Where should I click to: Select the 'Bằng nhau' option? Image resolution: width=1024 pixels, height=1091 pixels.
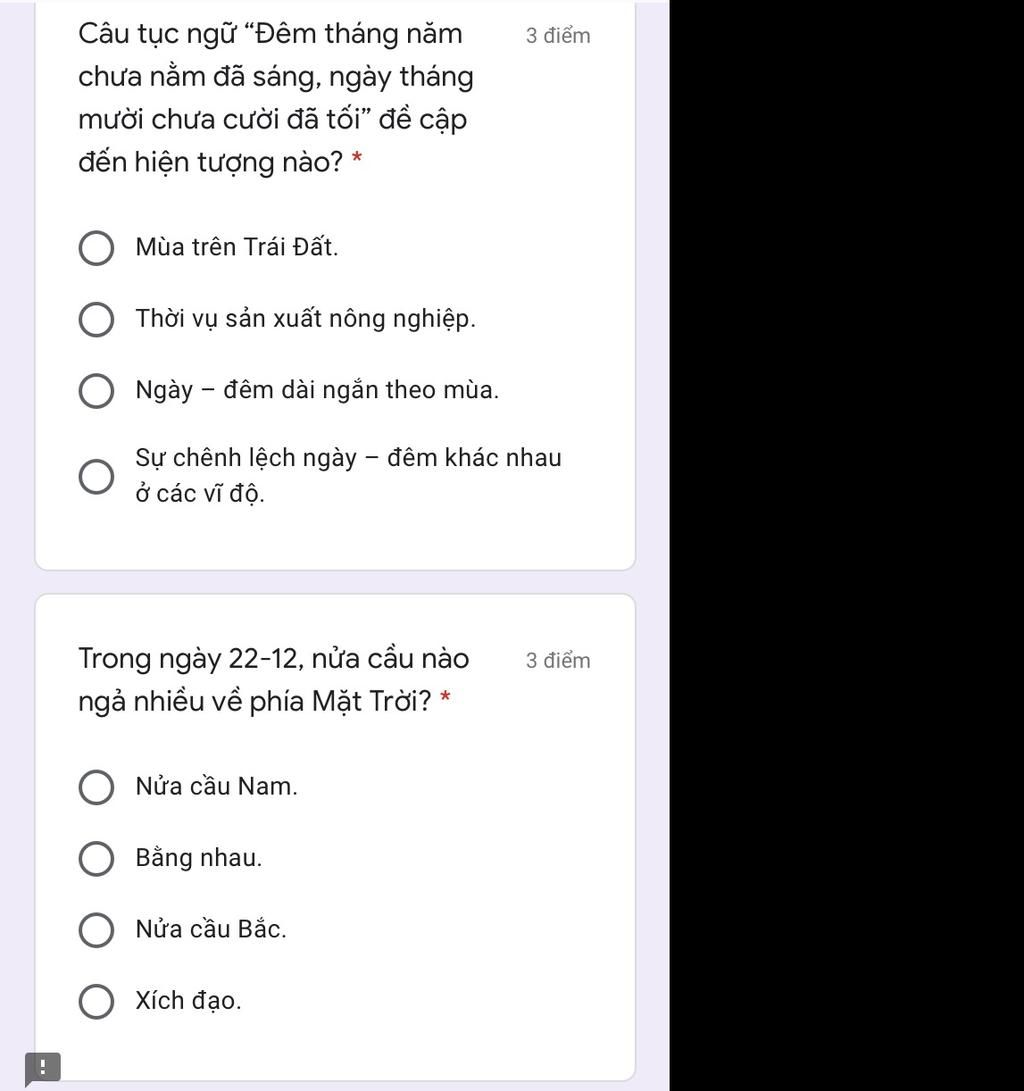click(96, 859)
